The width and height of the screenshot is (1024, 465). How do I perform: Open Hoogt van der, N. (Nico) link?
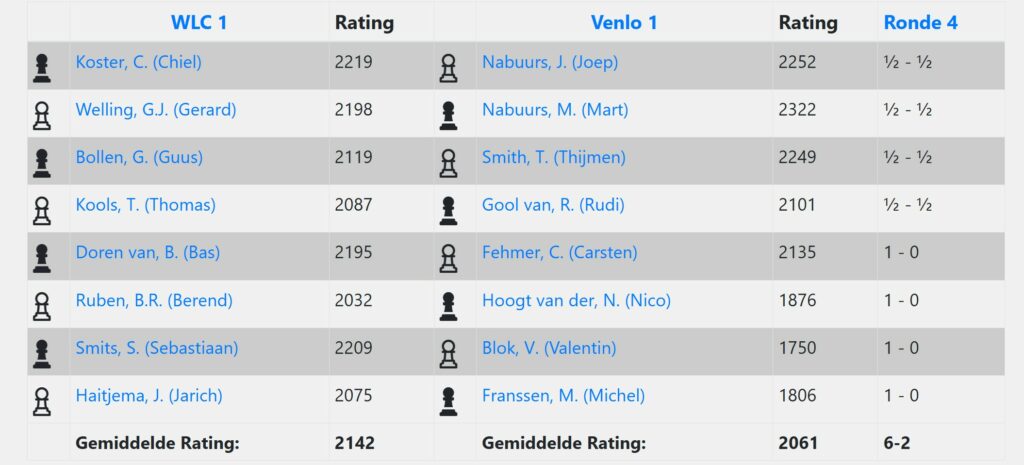576,300
